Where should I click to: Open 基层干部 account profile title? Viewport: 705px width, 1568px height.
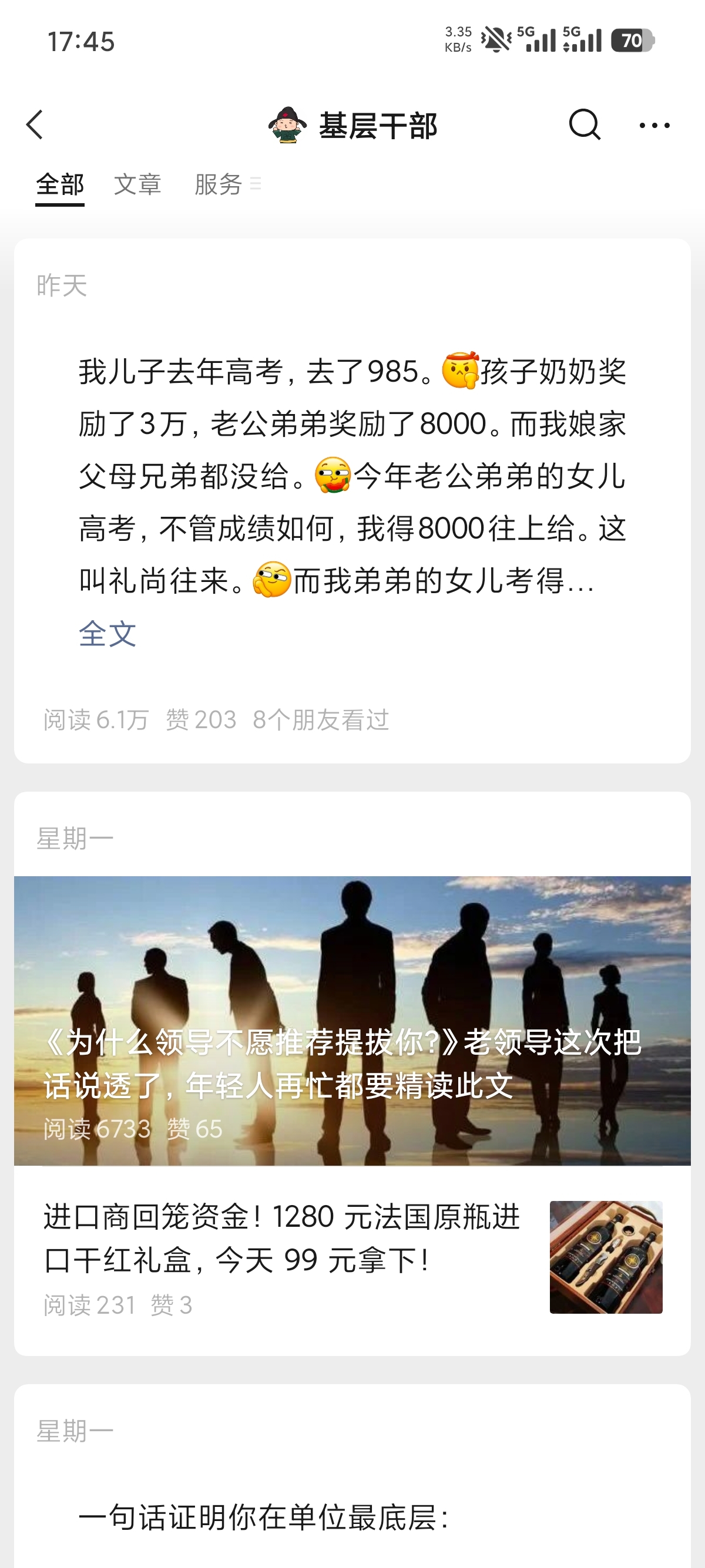tap(352, 126)
